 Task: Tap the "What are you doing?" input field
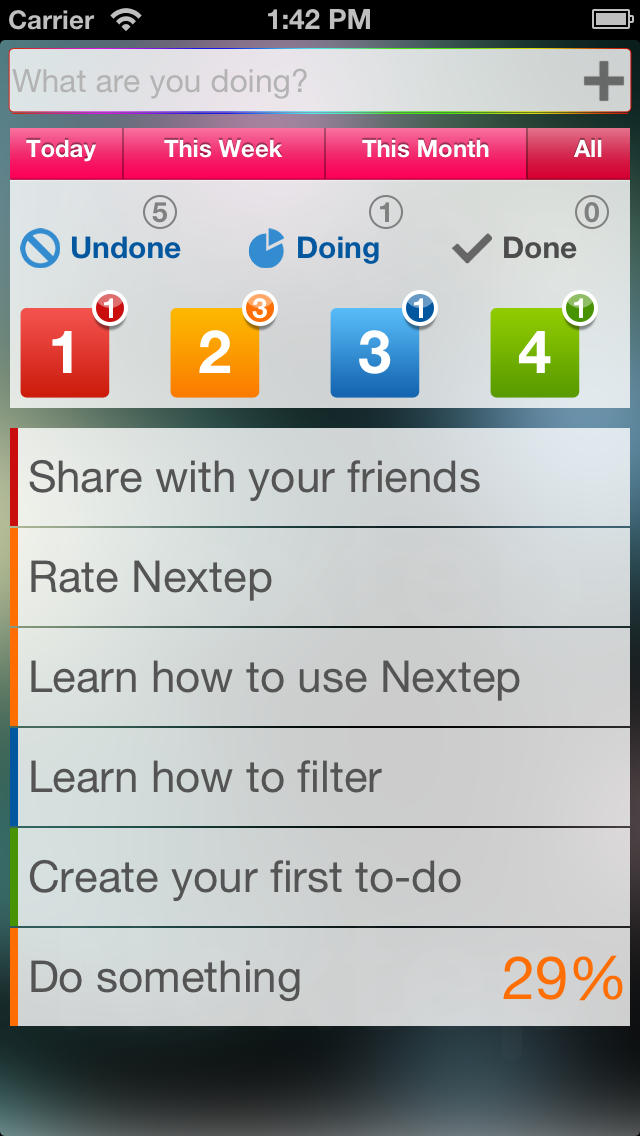320,81
